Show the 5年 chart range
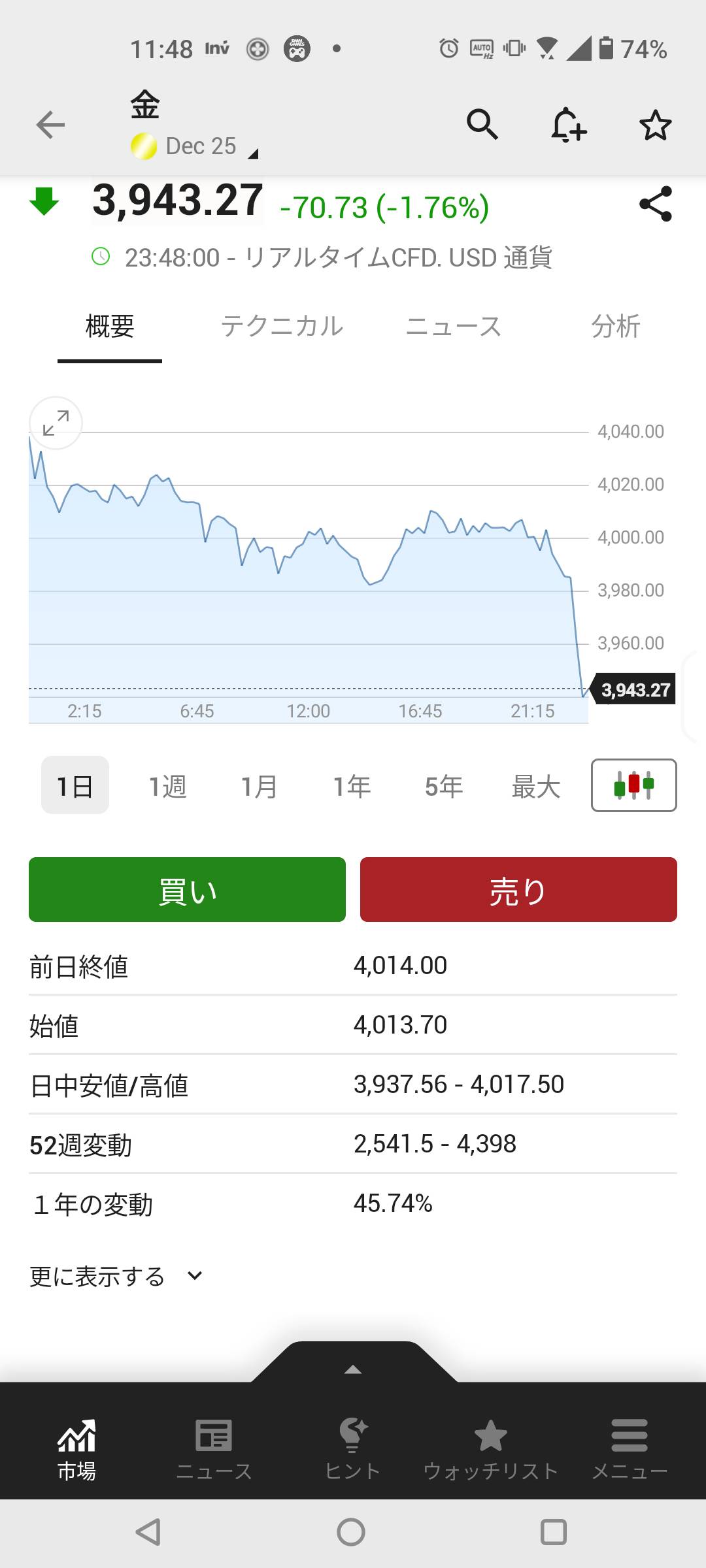Image resolution: width=706 pixels, height=1568 pixels. coord(444,786)
